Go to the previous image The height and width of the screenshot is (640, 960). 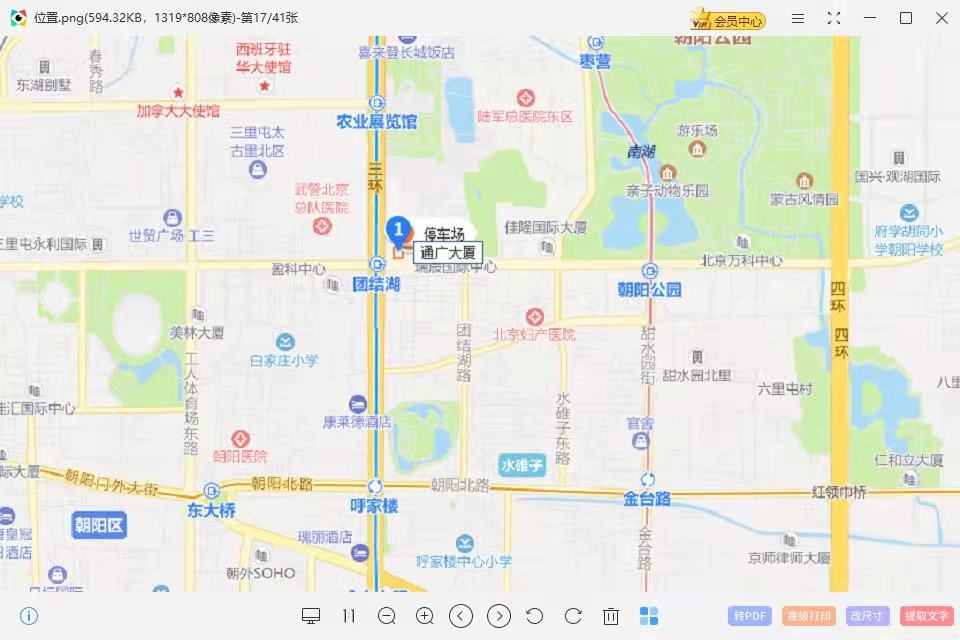click(x=461, y=616)
